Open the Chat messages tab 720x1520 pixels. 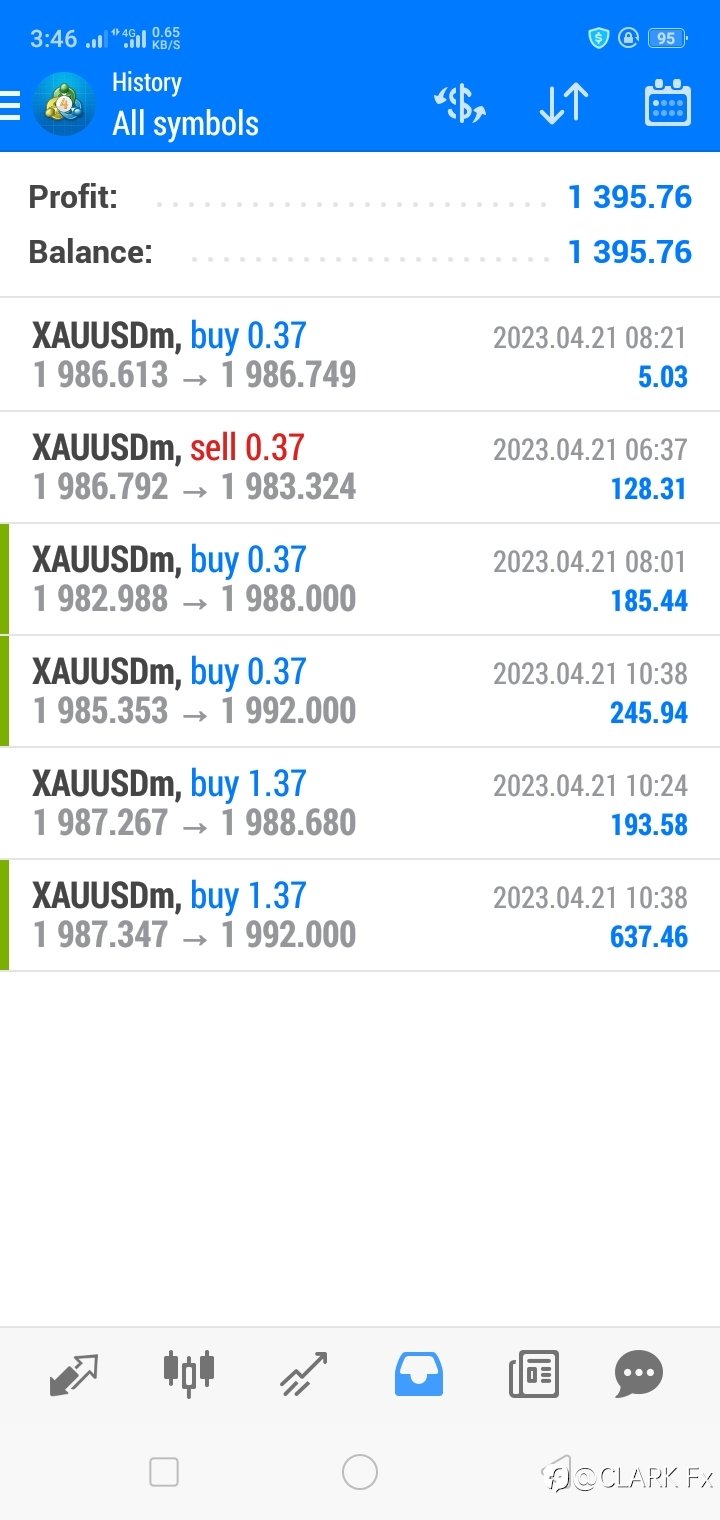tap(639, 1374)
